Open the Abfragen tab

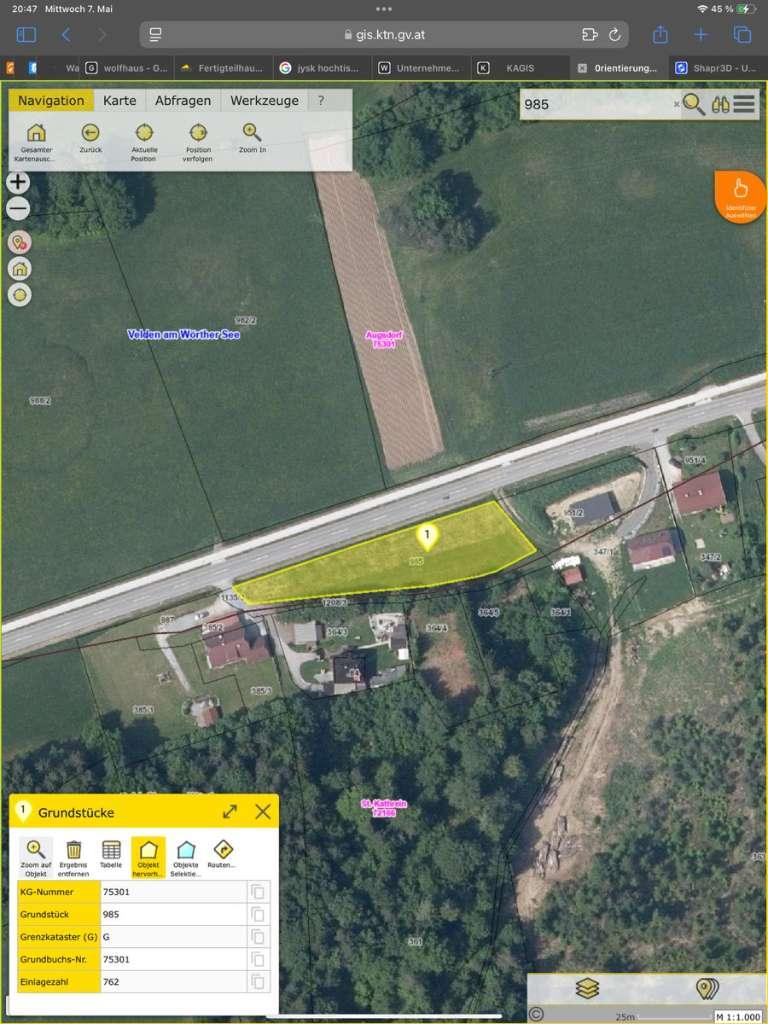183,101
